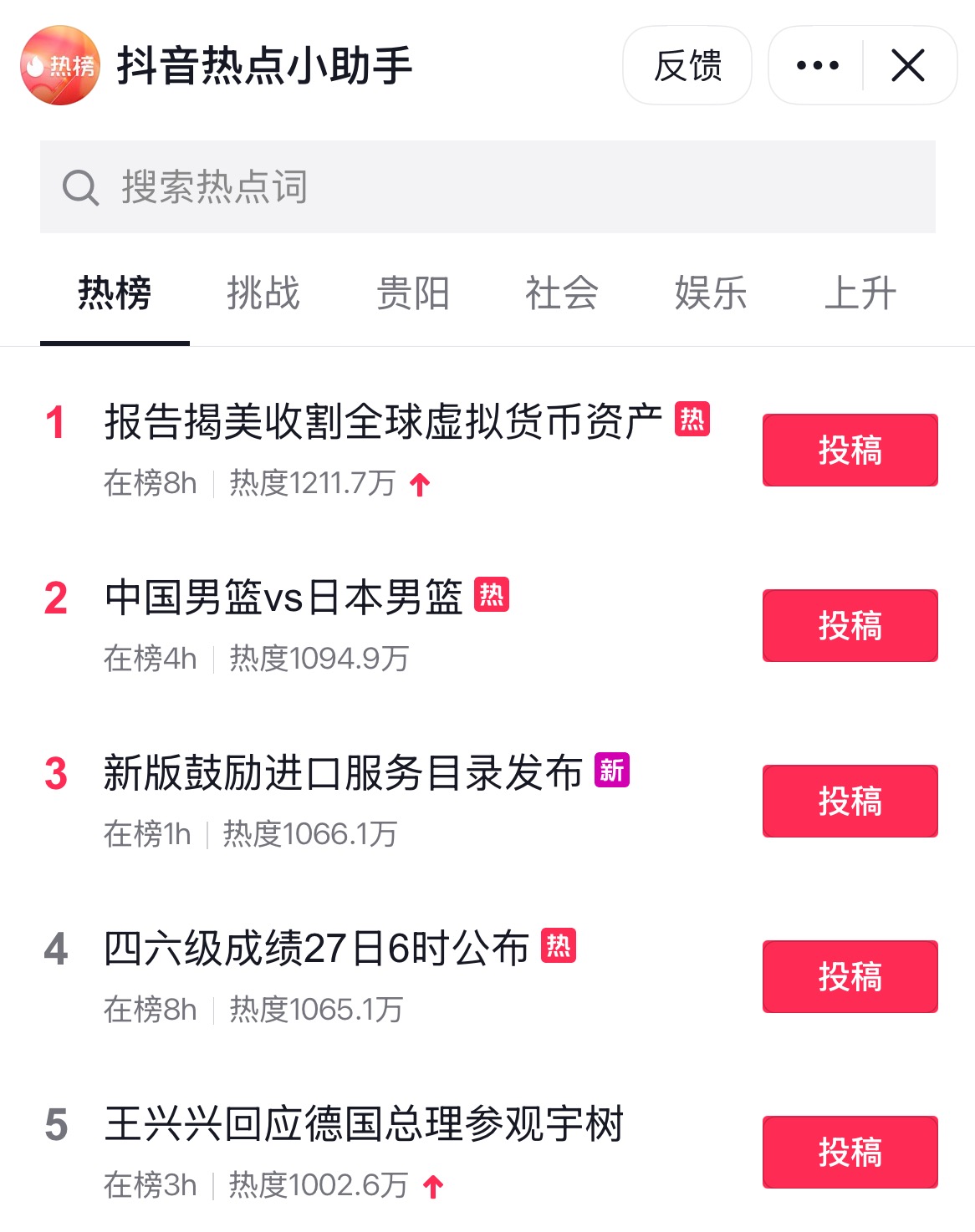Close the 抖音热点小助手 mini program

(908, 66)
